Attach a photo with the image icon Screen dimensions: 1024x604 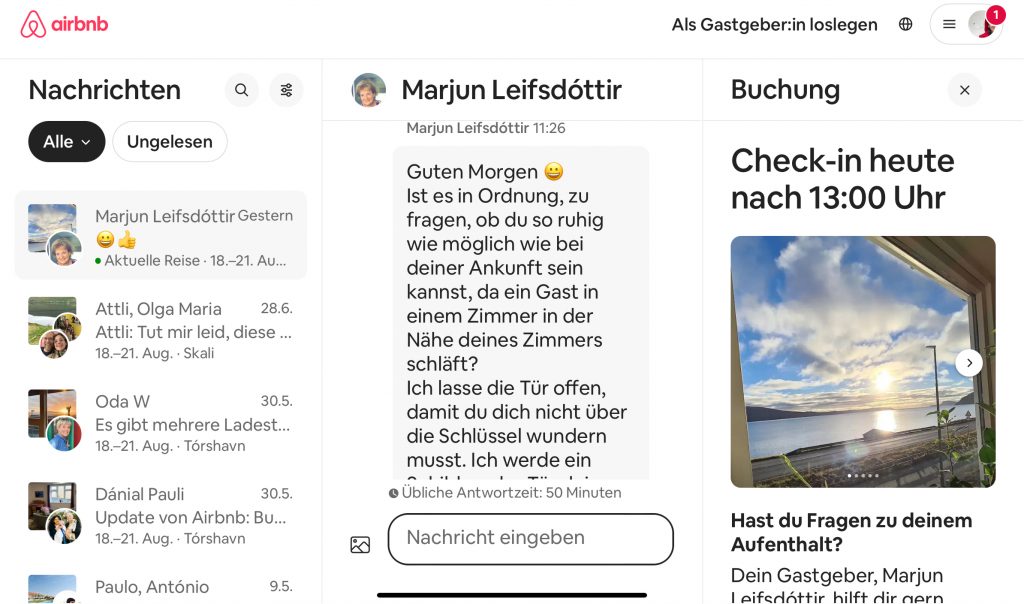click(360, 545)
